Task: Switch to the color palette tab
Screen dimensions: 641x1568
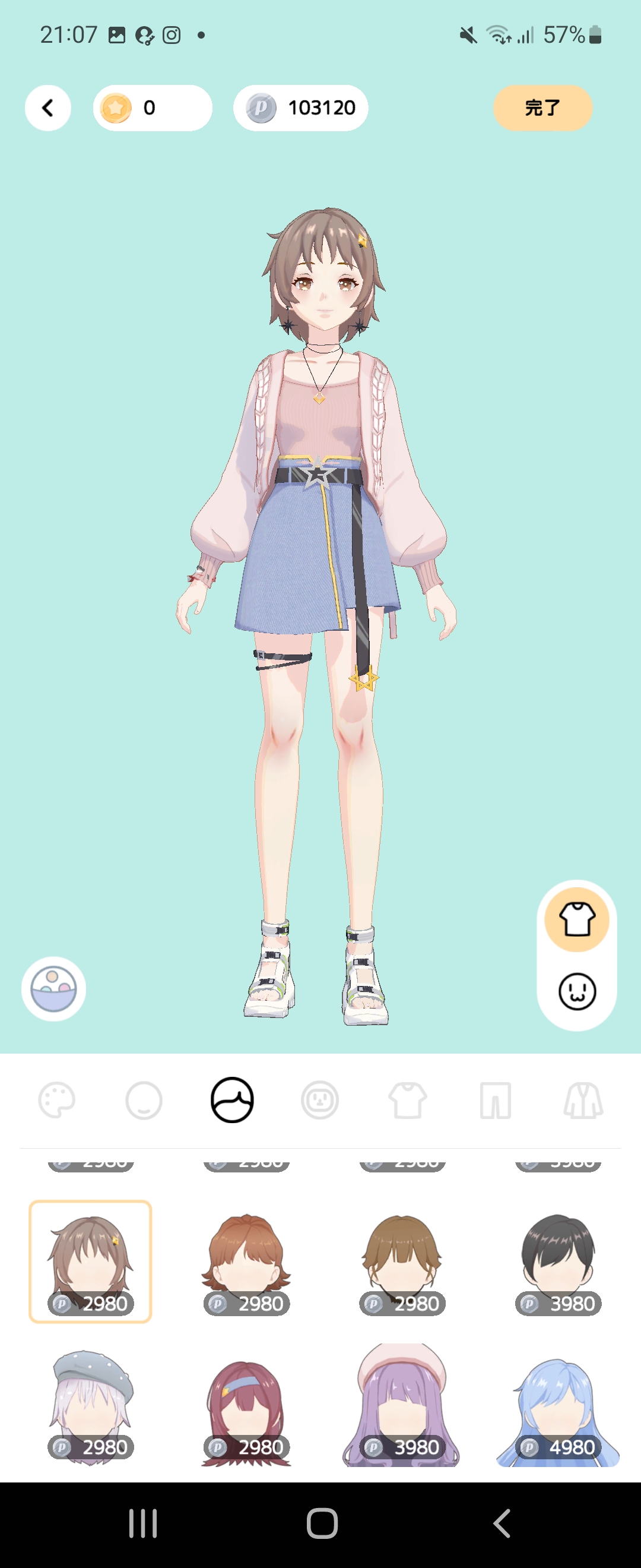Action: (x=56, y=1100)
